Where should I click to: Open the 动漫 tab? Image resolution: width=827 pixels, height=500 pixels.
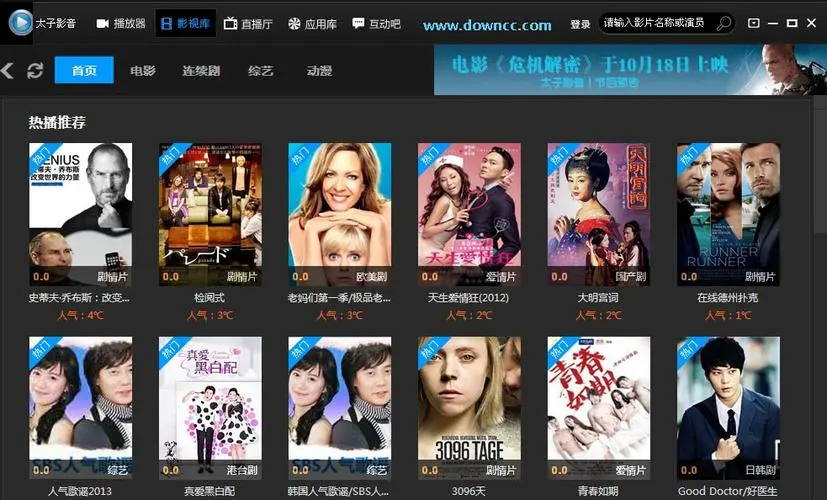click(319, 71)
